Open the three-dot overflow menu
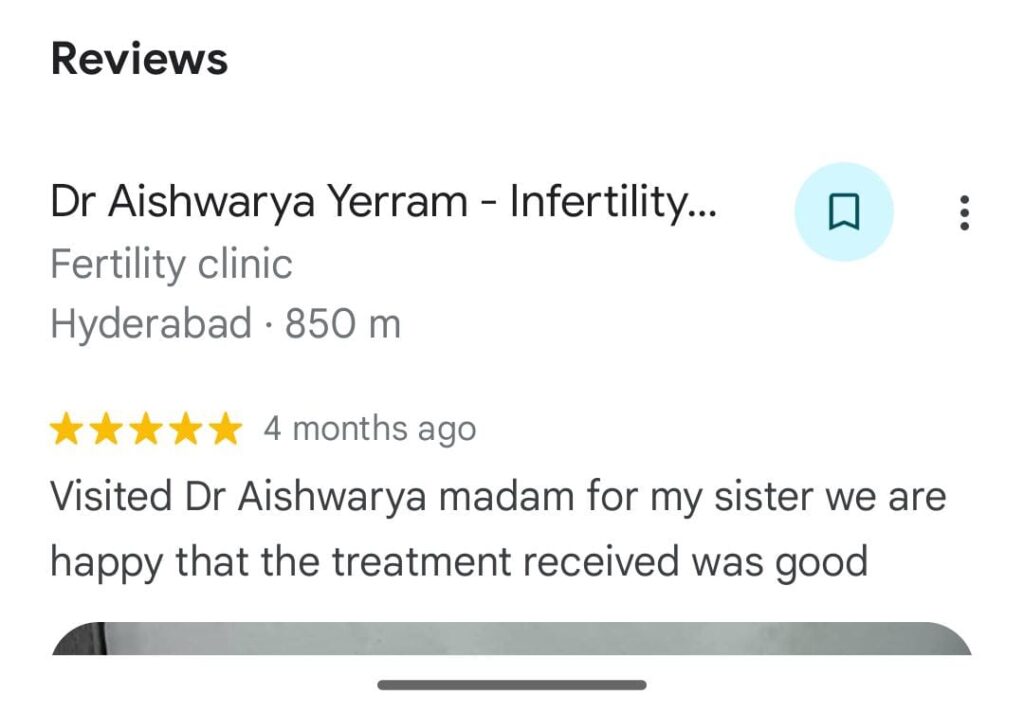 point(964,213)
